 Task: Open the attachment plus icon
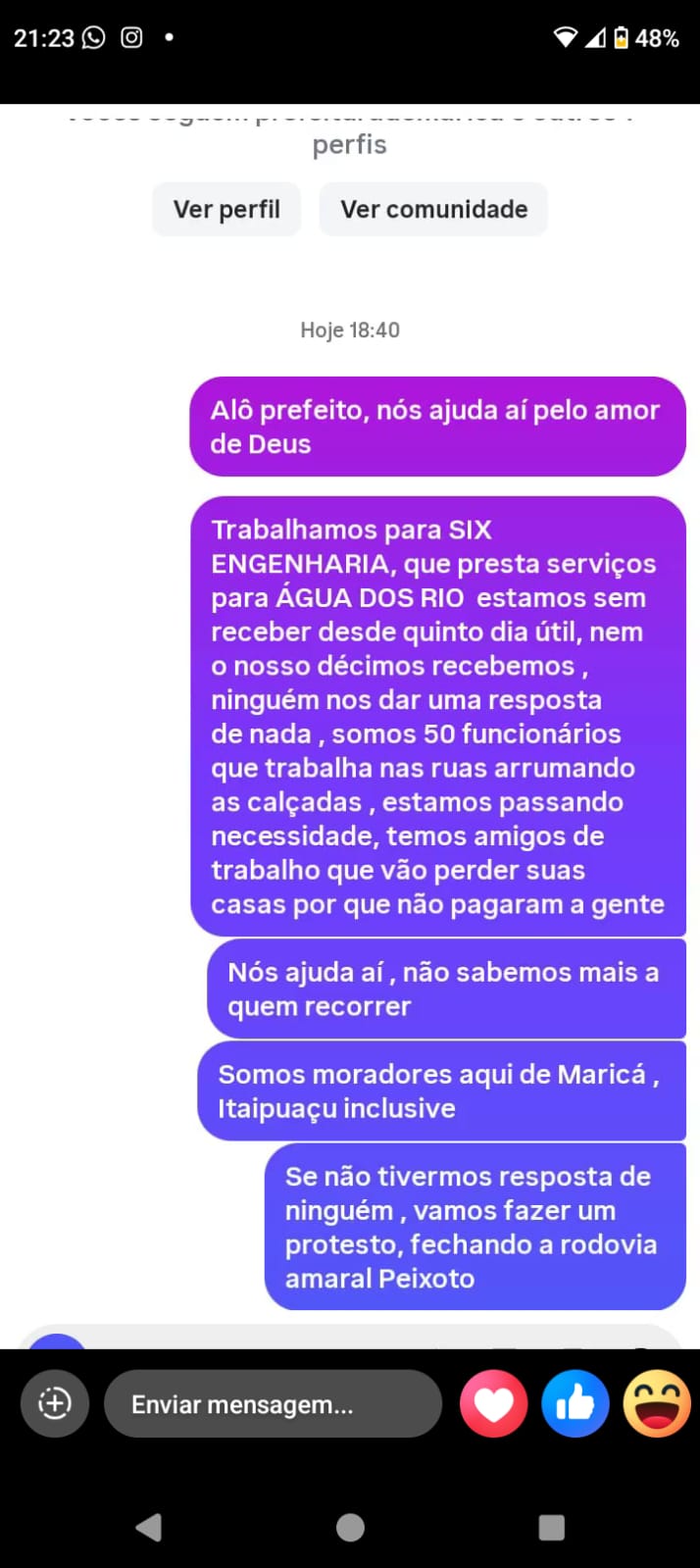pyautogui.click(x=55, y=1403)
